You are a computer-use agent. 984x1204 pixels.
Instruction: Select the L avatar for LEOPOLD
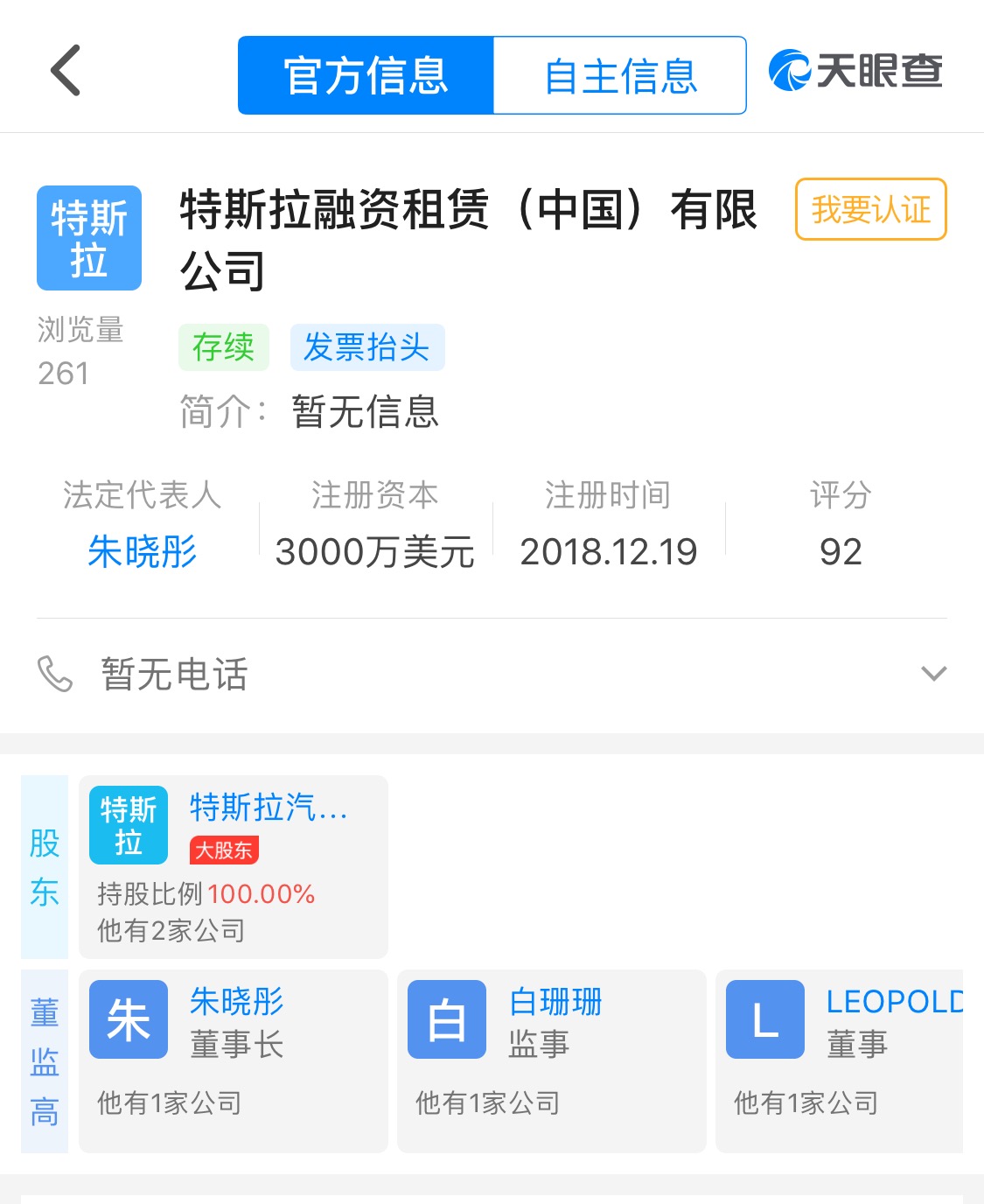tap(764, 1018)
